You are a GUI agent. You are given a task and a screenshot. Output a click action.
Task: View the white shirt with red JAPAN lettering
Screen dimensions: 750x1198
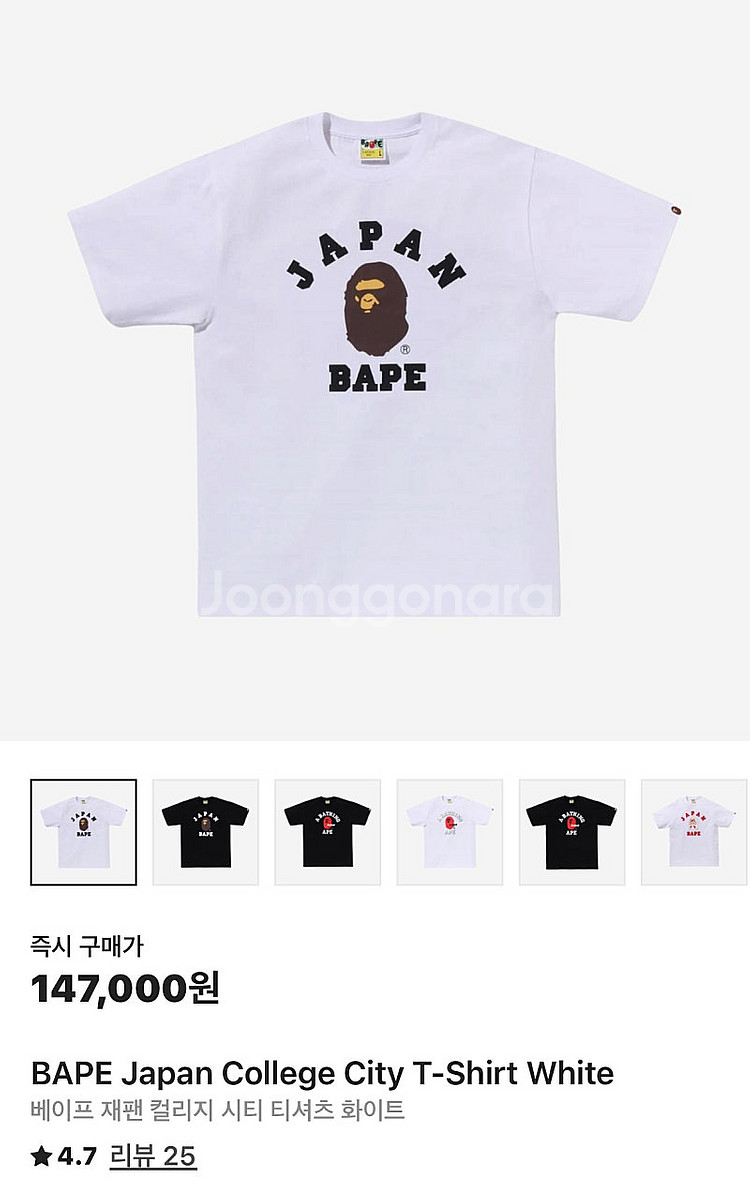694,832
